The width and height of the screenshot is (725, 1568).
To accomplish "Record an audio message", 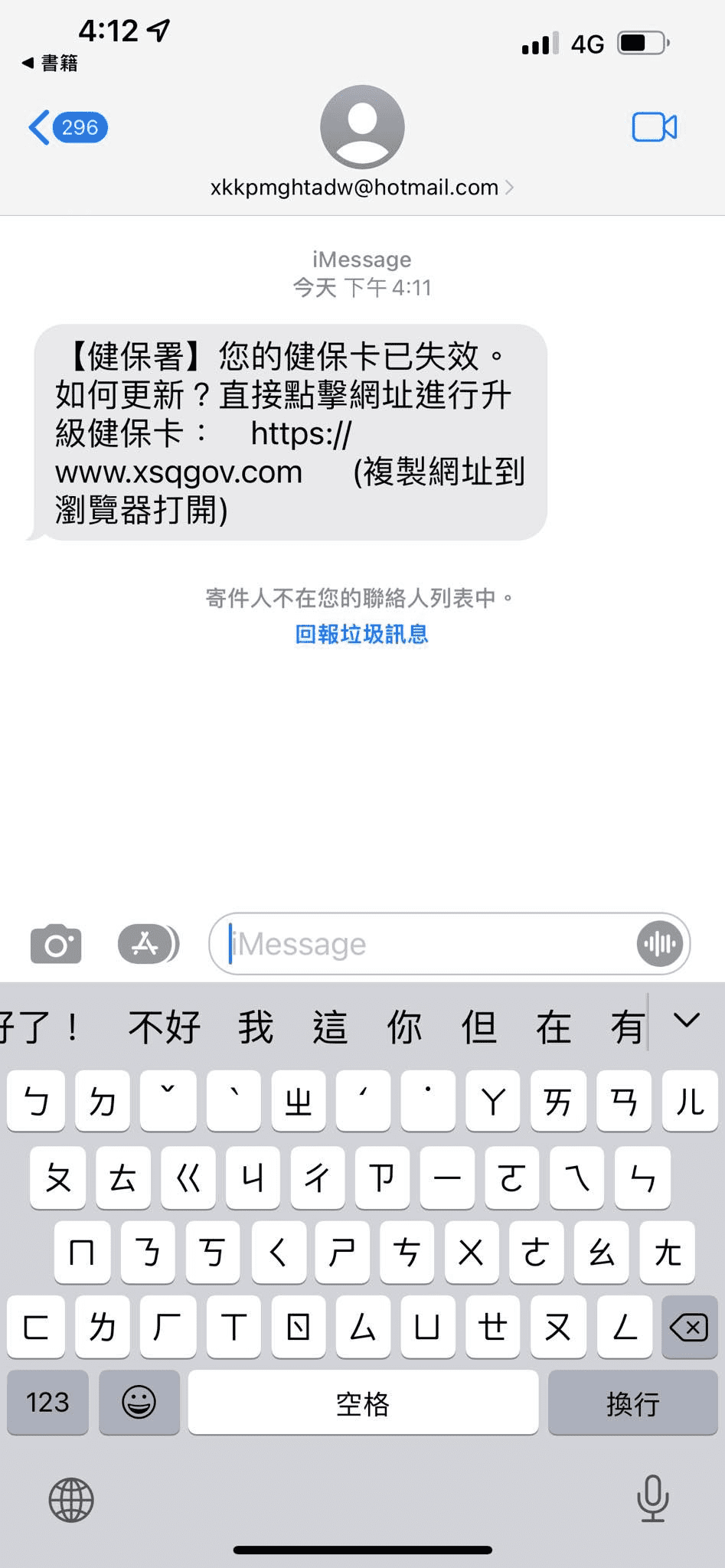I will pyautogui.click(x=659, y=944).
